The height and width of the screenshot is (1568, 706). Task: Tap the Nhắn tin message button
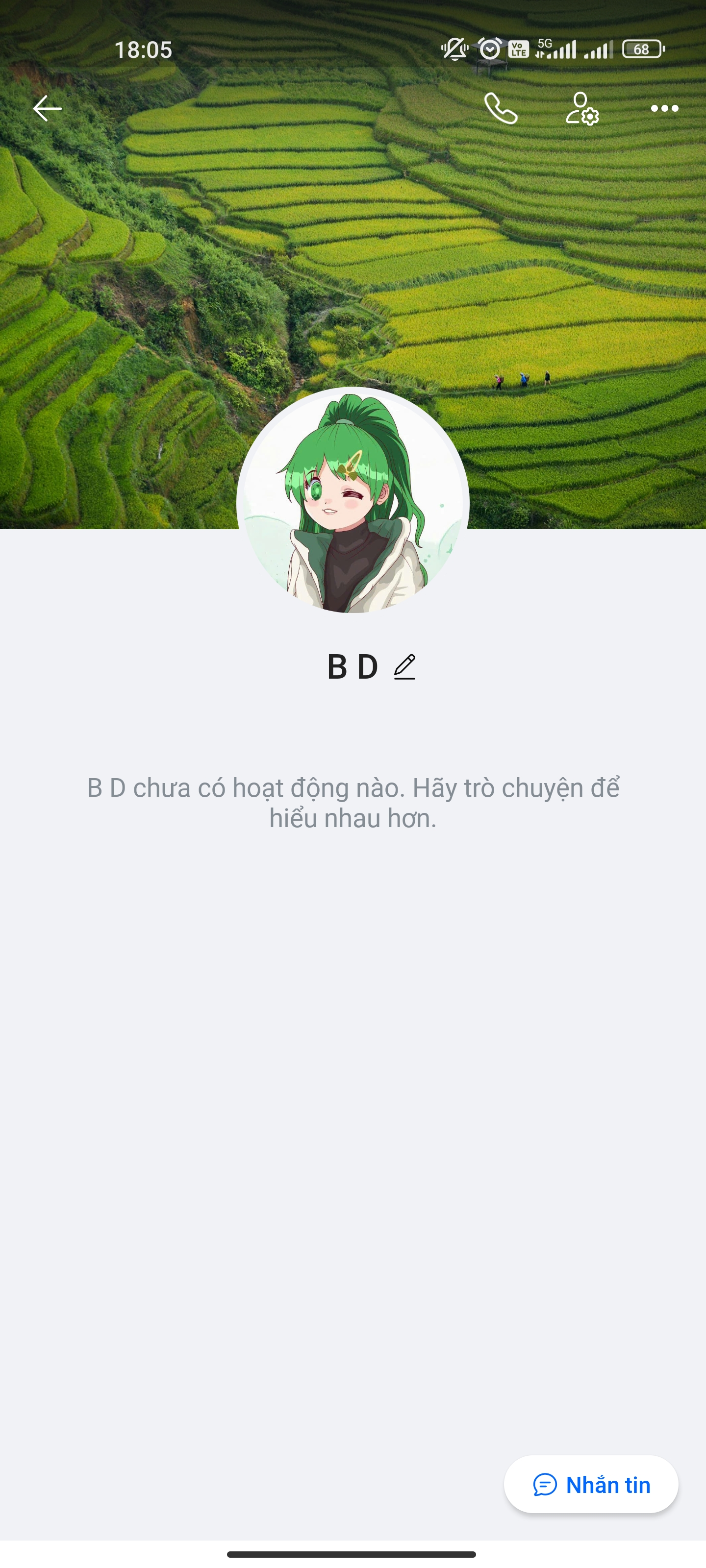[x=591, y=1485]
